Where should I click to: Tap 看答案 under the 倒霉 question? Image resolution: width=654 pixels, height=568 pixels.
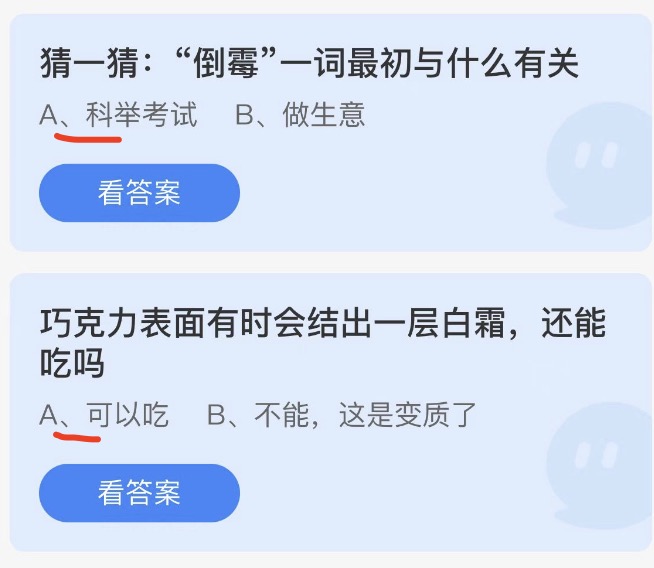[139, 193]
